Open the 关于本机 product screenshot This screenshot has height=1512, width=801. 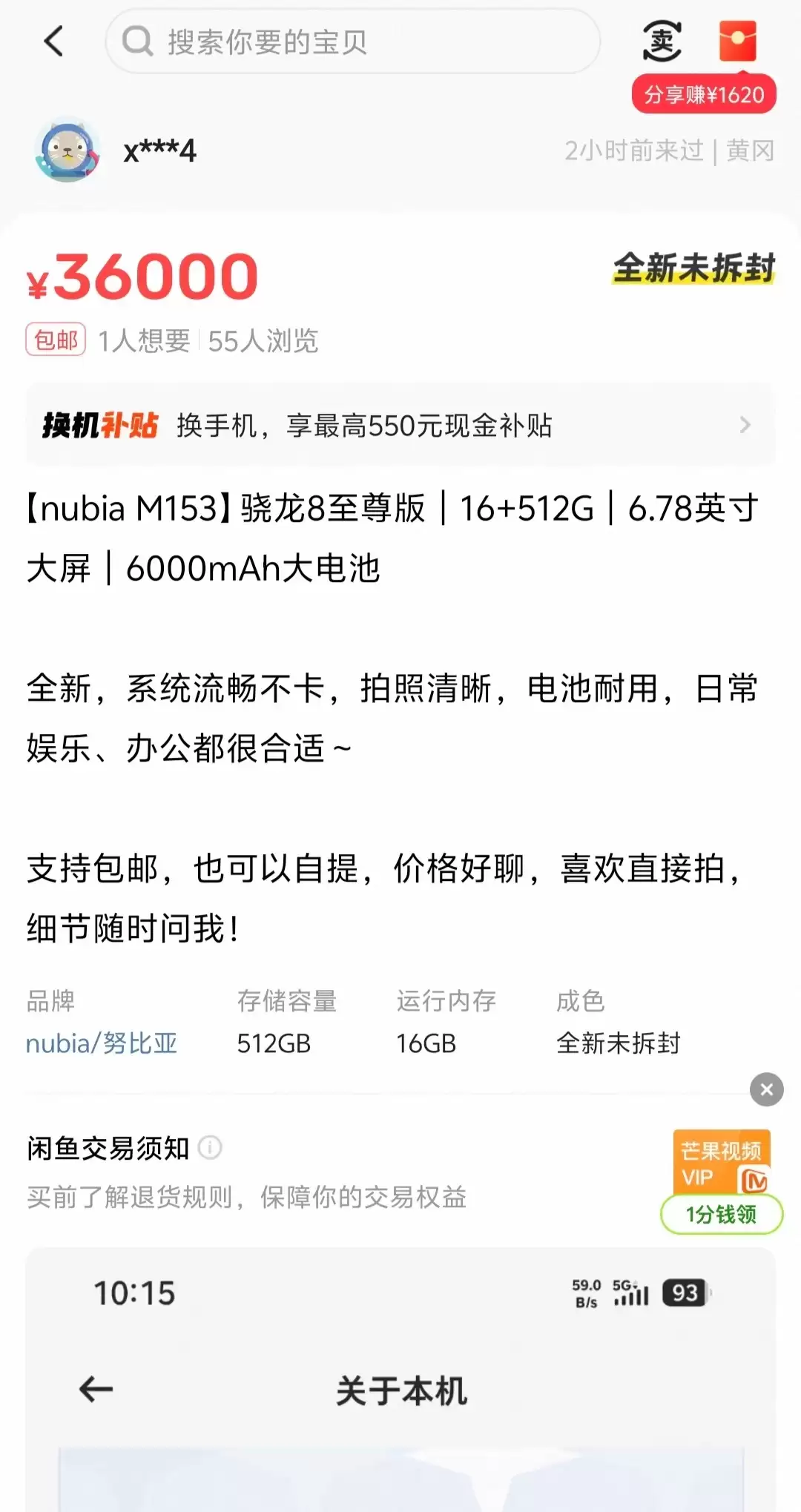tap(400, 1390)
